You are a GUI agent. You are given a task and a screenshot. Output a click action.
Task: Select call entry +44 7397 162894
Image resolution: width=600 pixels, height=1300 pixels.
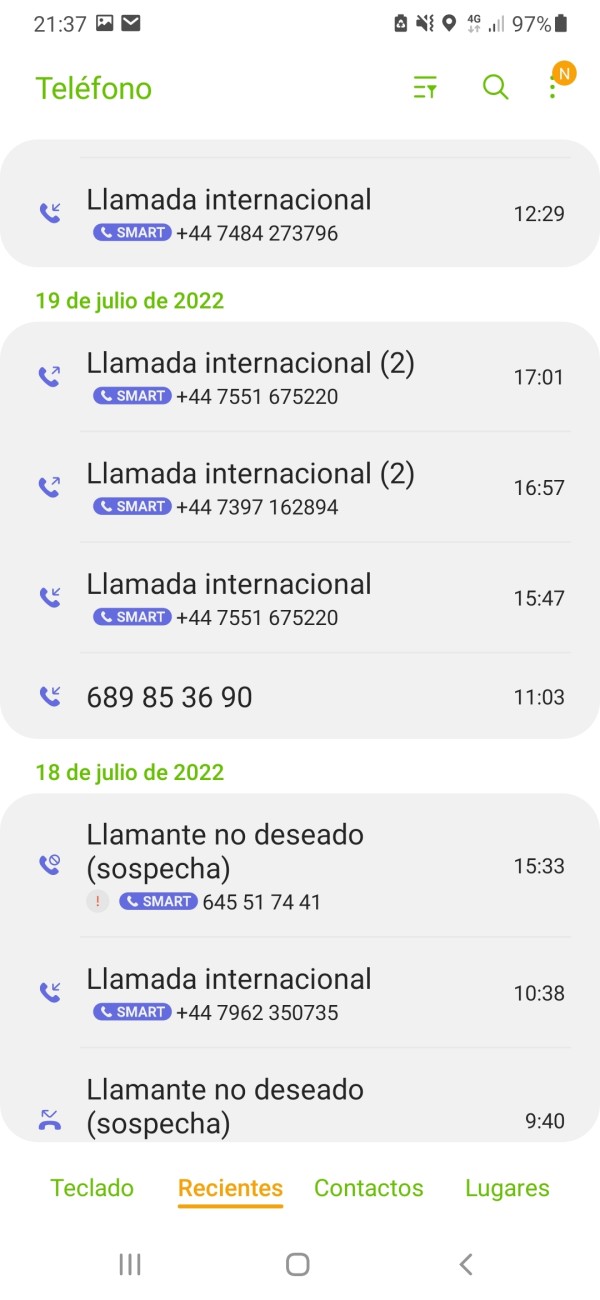tap(300, 488)
